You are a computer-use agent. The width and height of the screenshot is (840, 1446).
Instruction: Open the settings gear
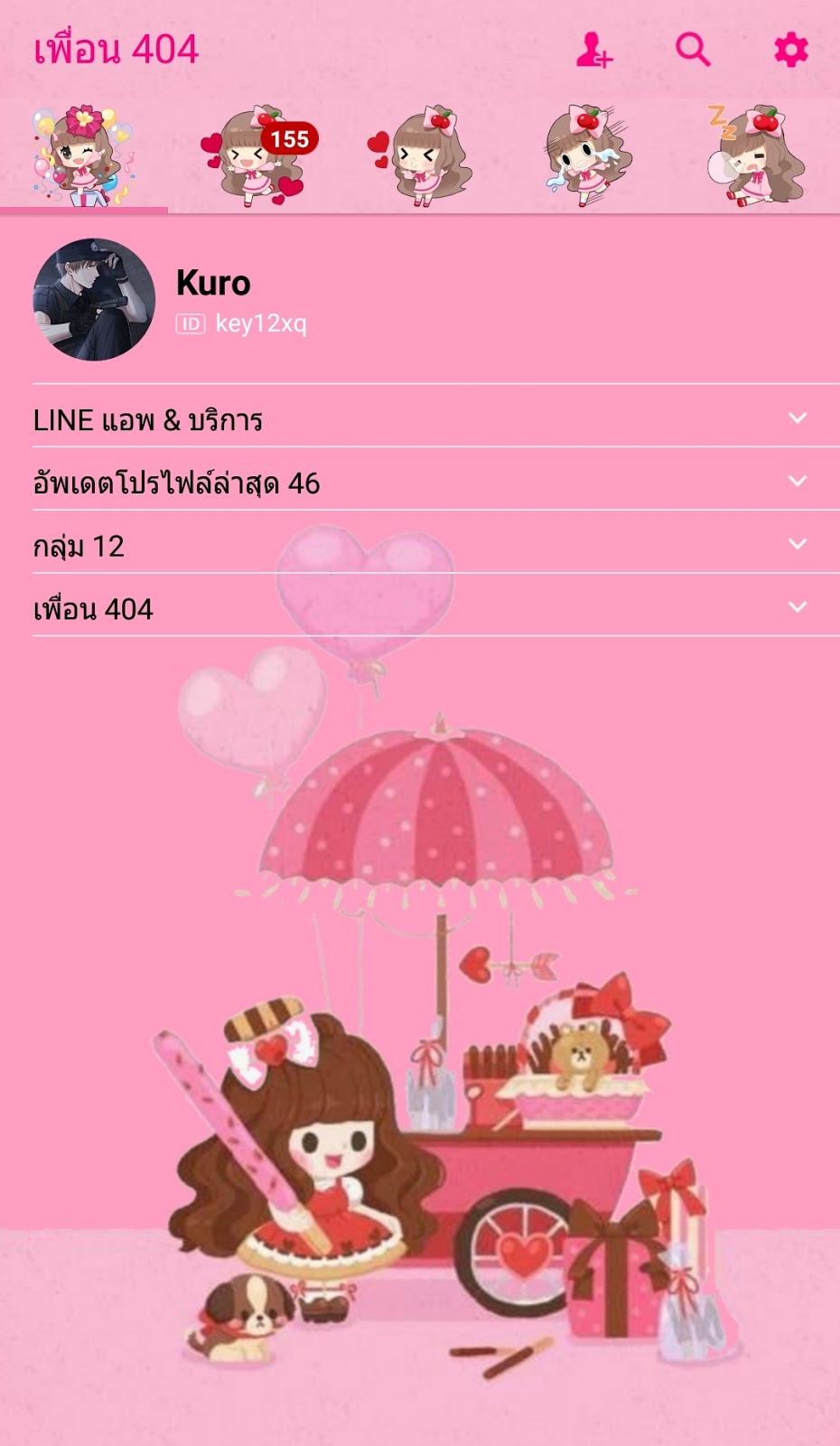tap(790, 50)
